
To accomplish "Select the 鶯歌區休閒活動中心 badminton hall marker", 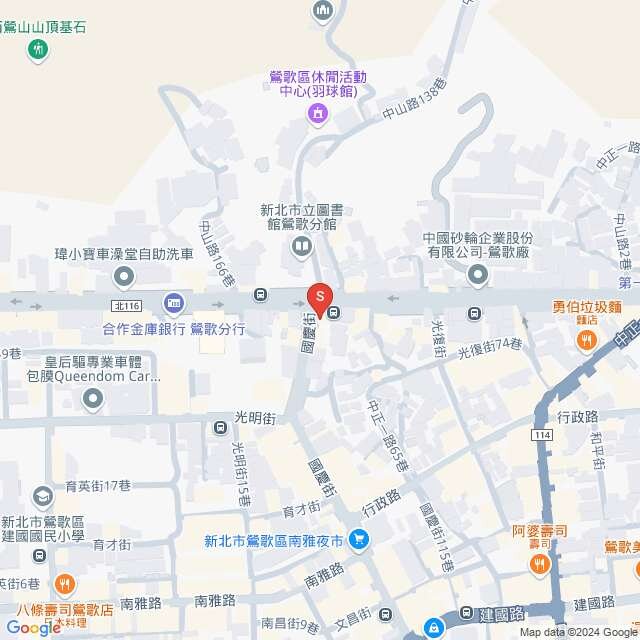I will tap(316, 116).
